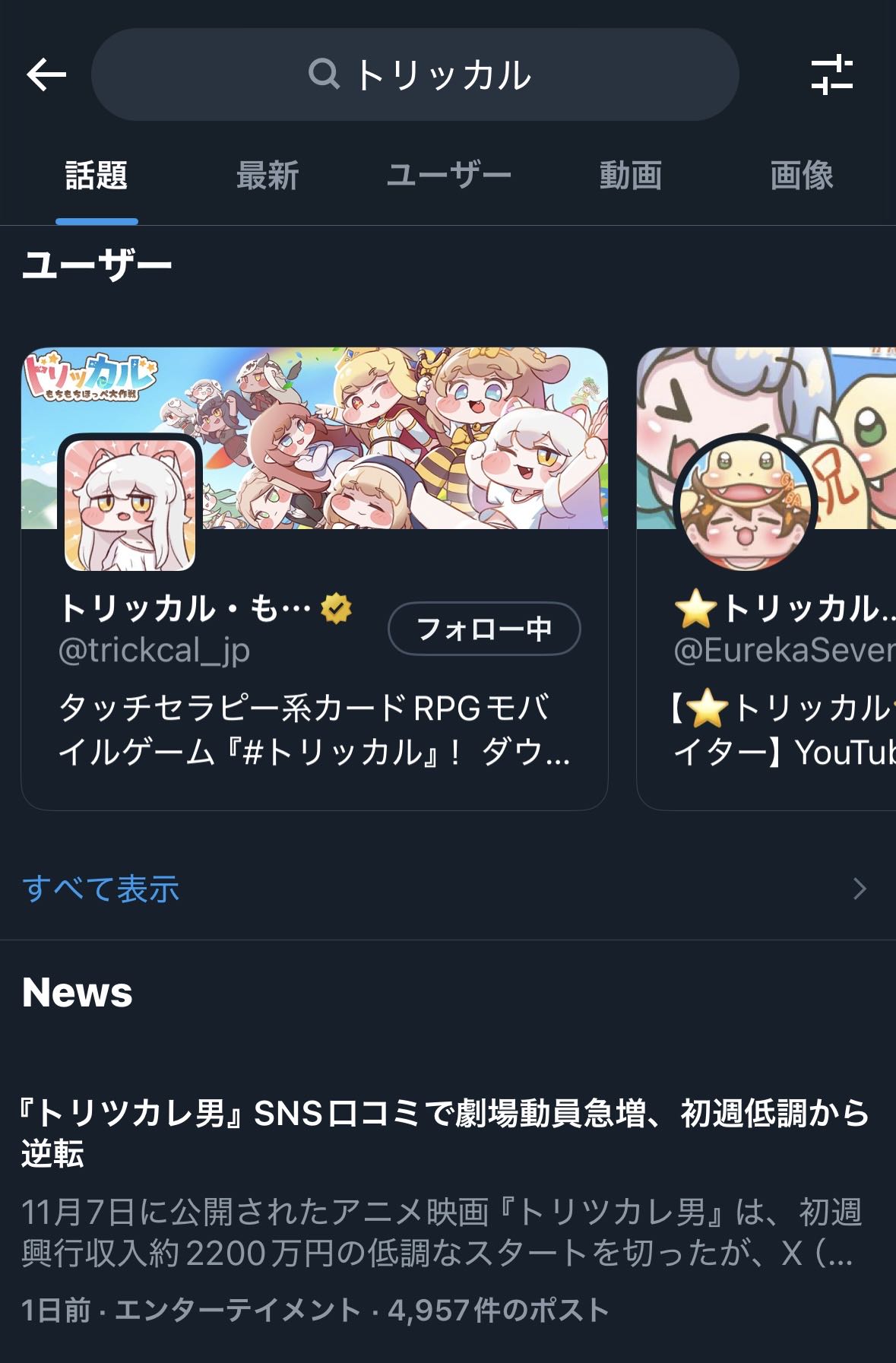Switch to the 動画 tab
Image resolution: width=896 pixels, height=1363 pixels.
[x=630, y=176]
